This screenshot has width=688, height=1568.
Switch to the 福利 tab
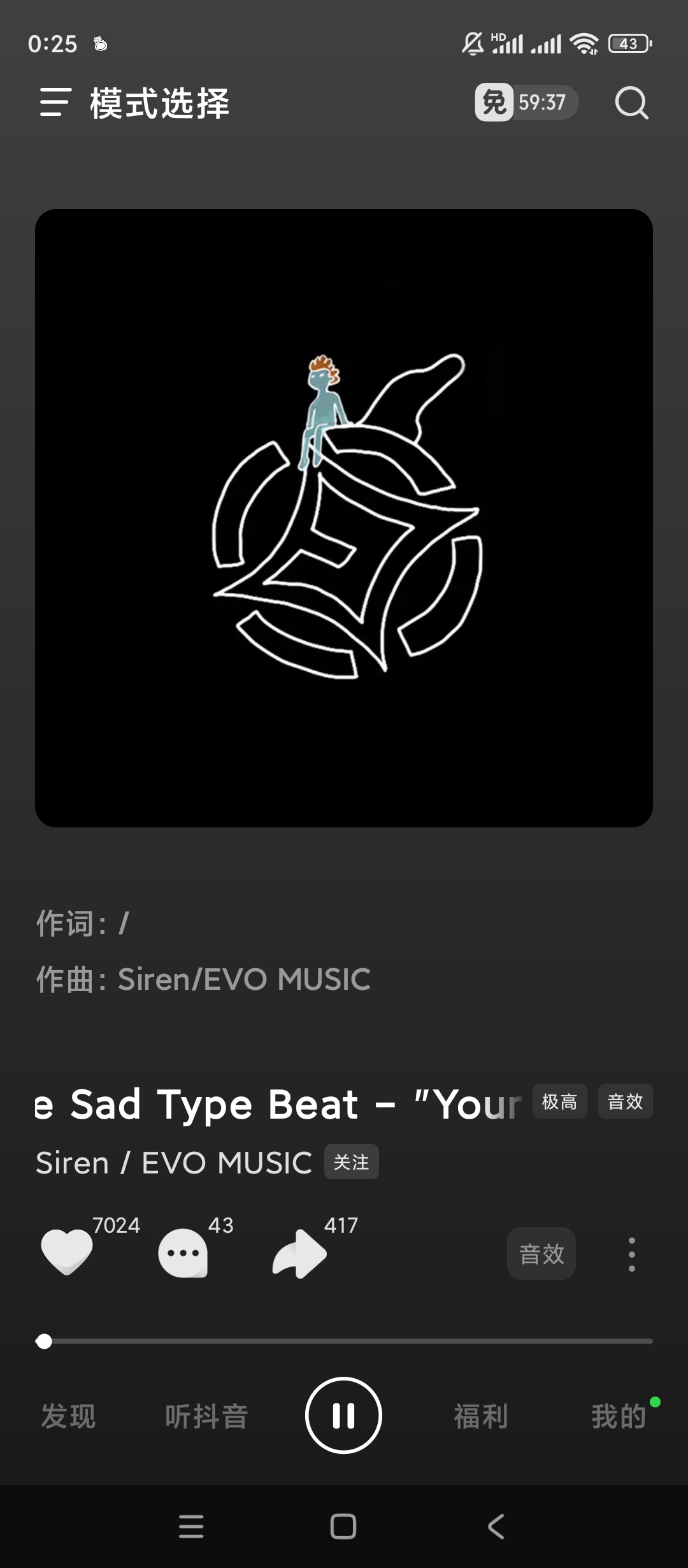(x=481, y=1416)
